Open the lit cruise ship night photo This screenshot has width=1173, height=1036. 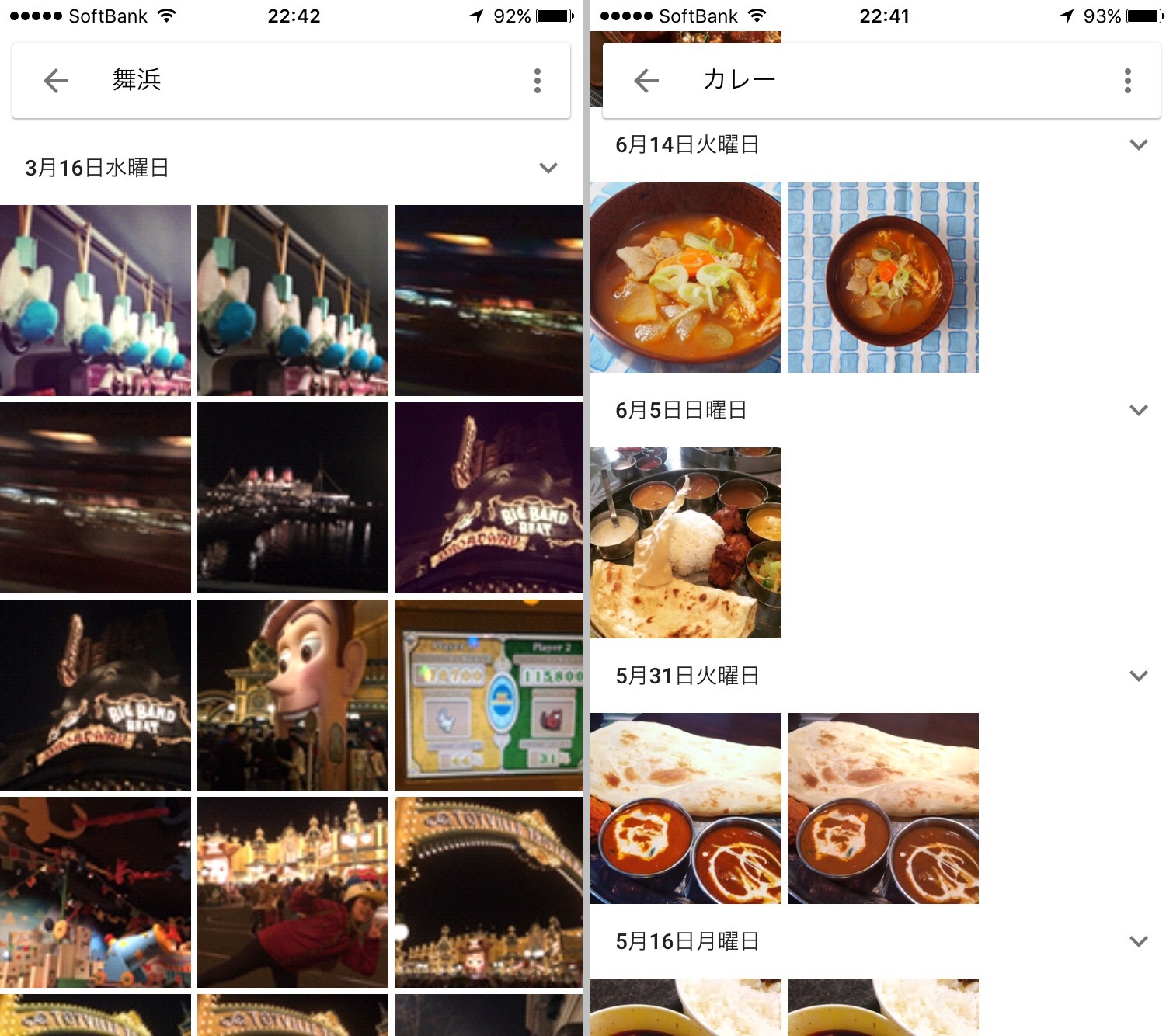click(x=293, y=498)
